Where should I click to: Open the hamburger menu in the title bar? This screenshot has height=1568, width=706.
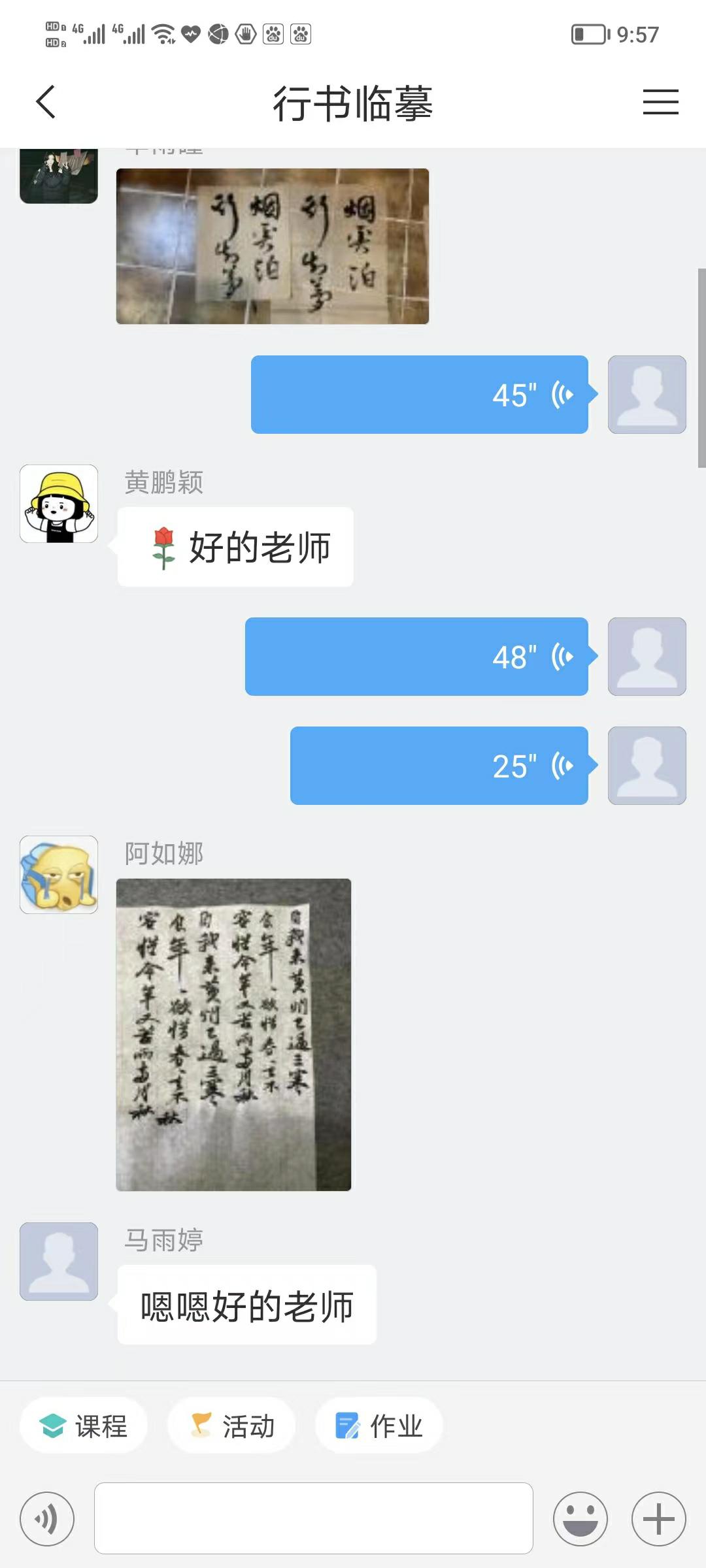coord(660,103)
